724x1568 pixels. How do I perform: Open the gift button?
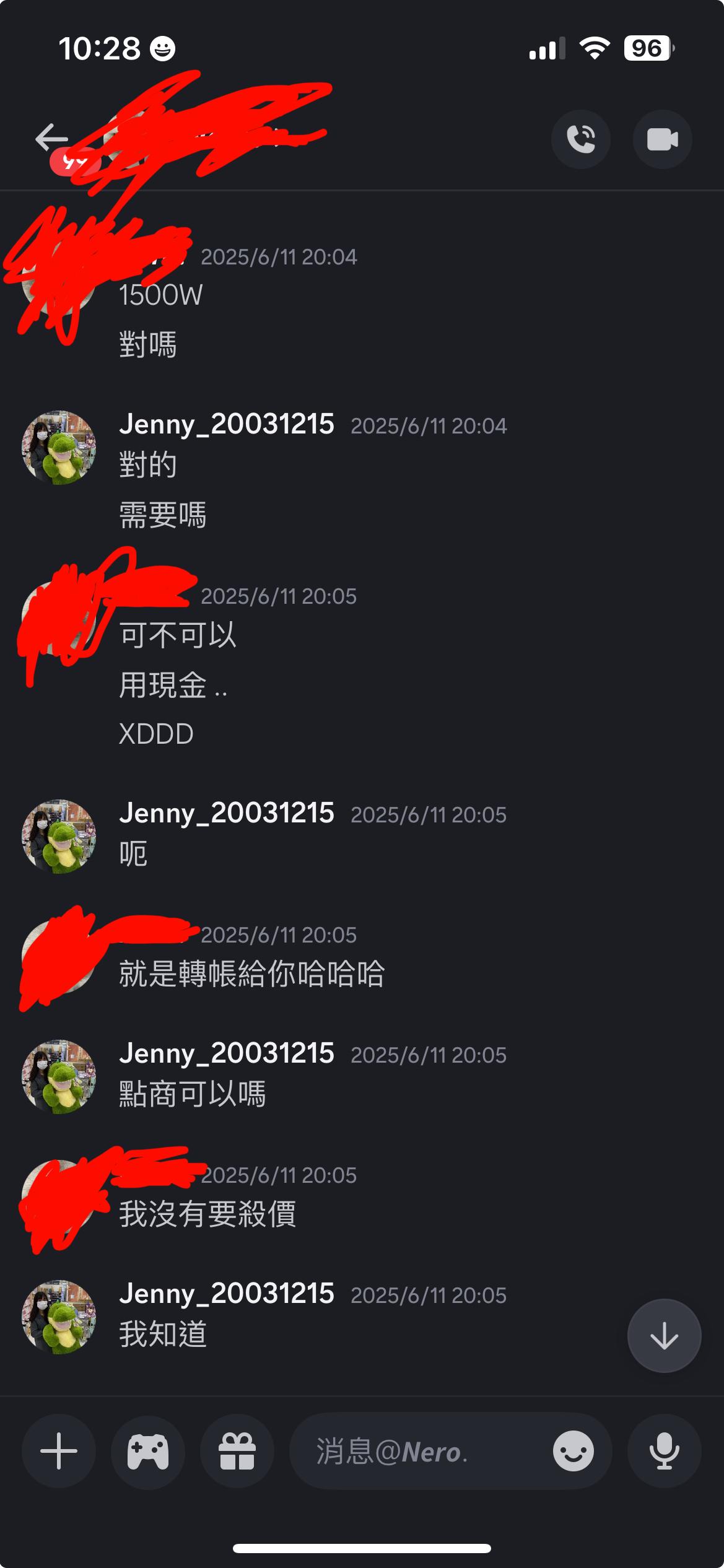tap(237, 1451)
